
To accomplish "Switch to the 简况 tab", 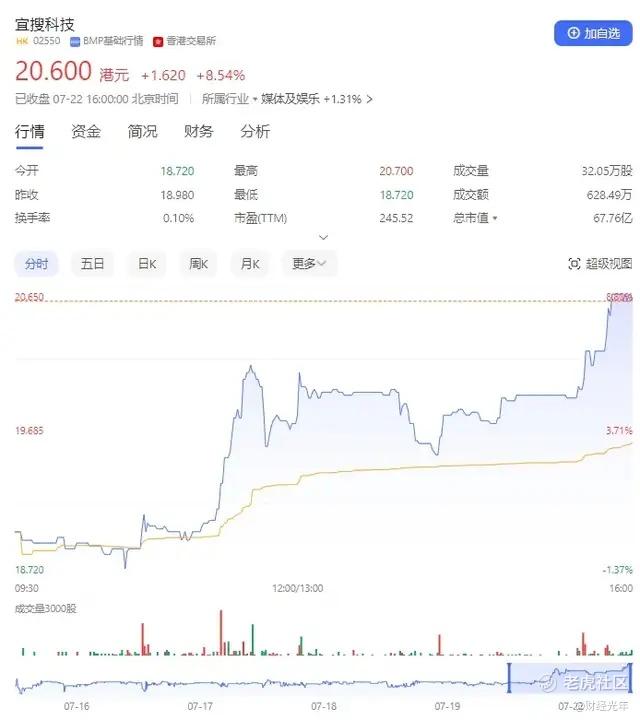I will click(142, 131).
